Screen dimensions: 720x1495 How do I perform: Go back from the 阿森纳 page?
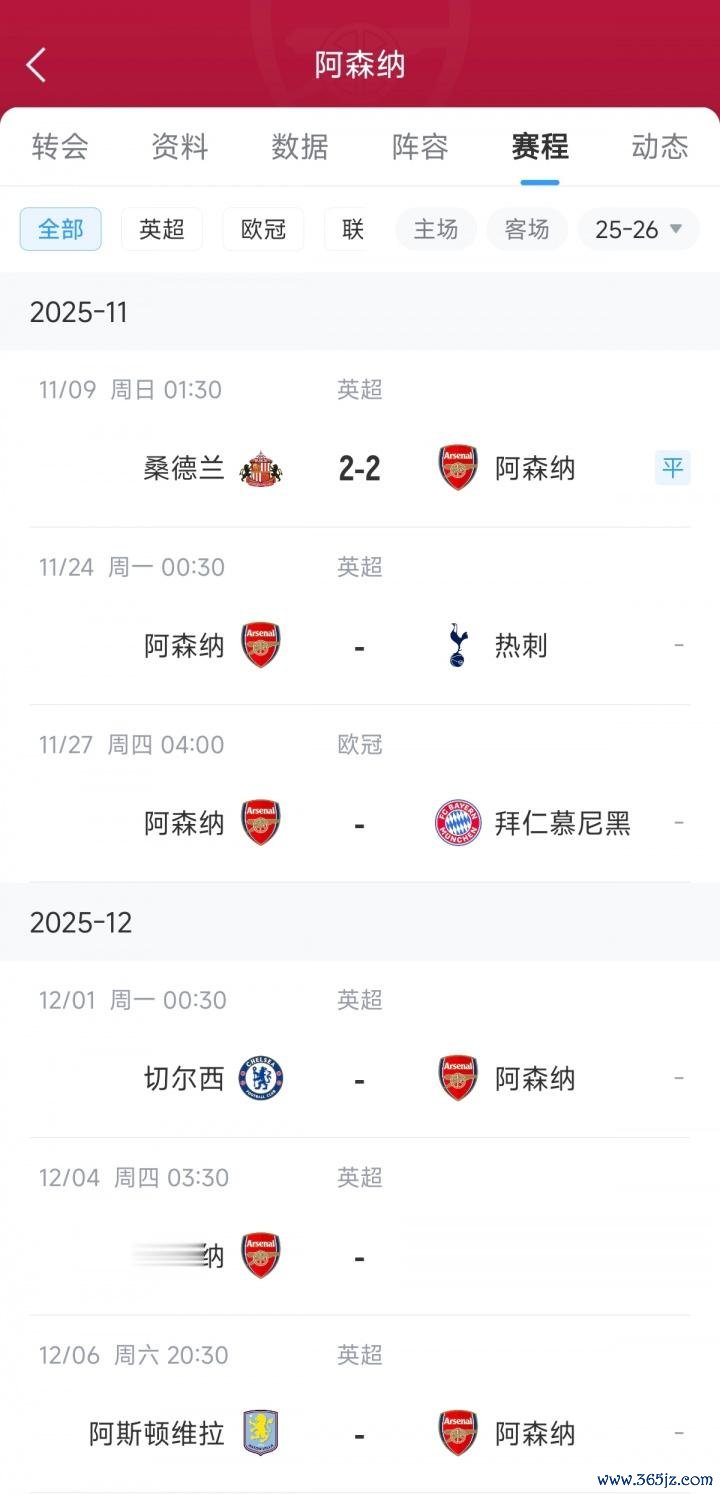[36, 65]
